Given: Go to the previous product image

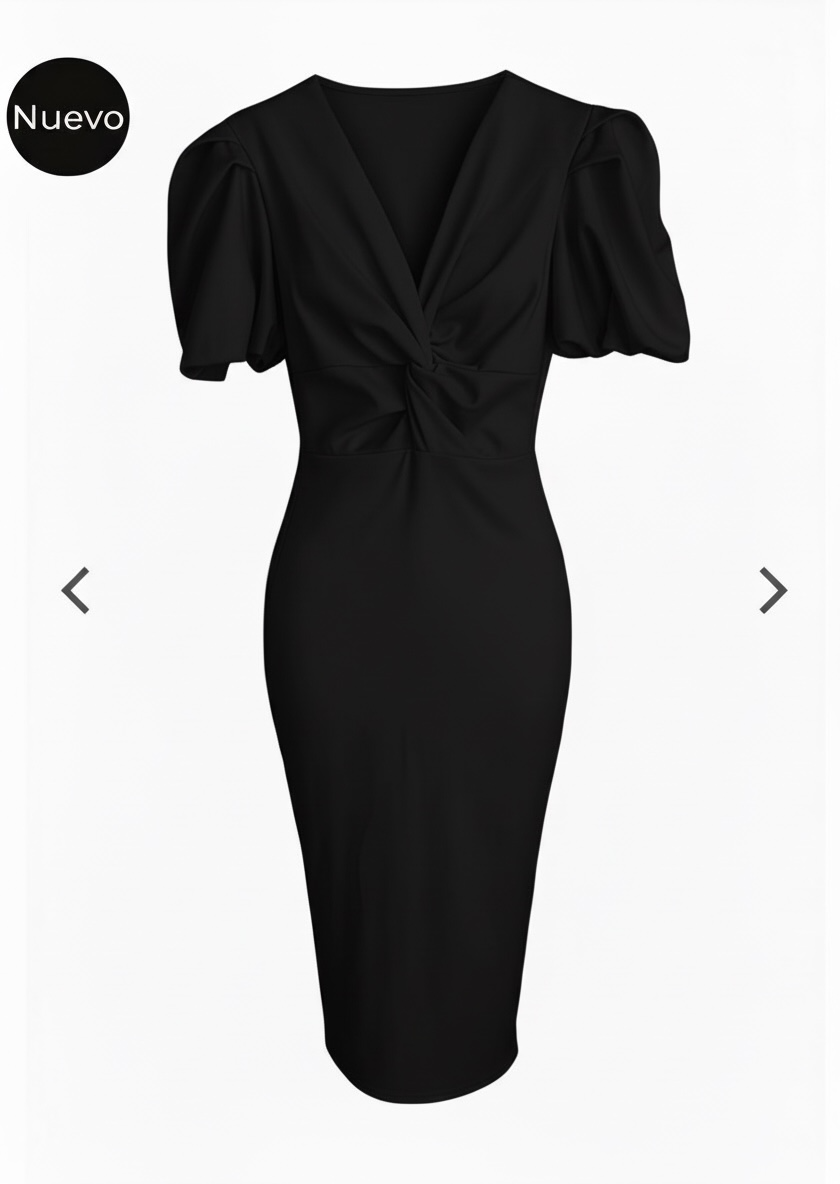Looking at the screenshot, I should point(76,590).
